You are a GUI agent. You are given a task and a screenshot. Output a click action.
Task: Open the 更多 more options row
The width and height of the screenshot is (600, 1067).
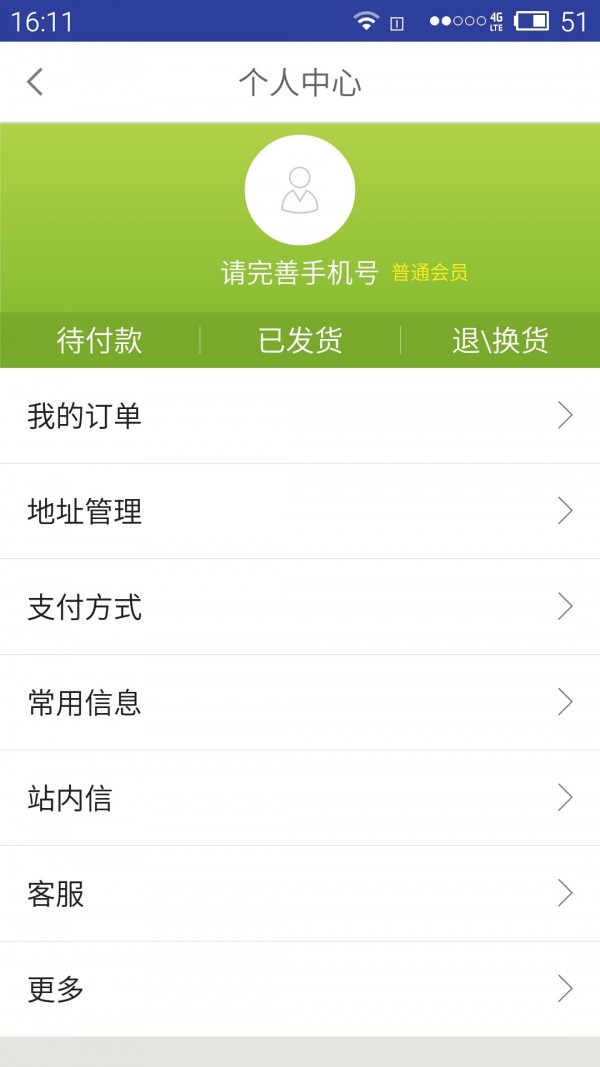[x=300, y=989]
